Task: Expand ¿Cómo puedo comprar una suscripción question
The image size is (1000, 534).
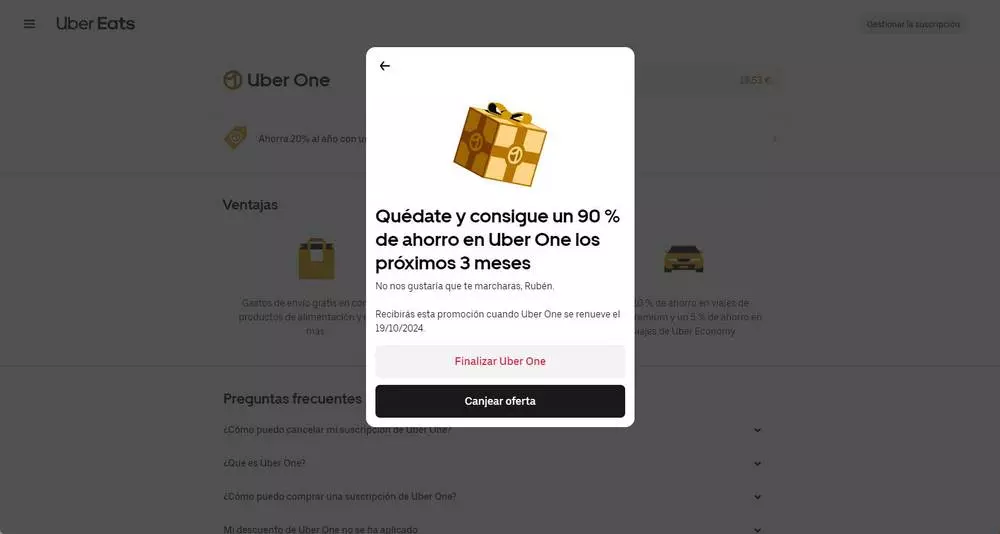Action: coord(757,496)
